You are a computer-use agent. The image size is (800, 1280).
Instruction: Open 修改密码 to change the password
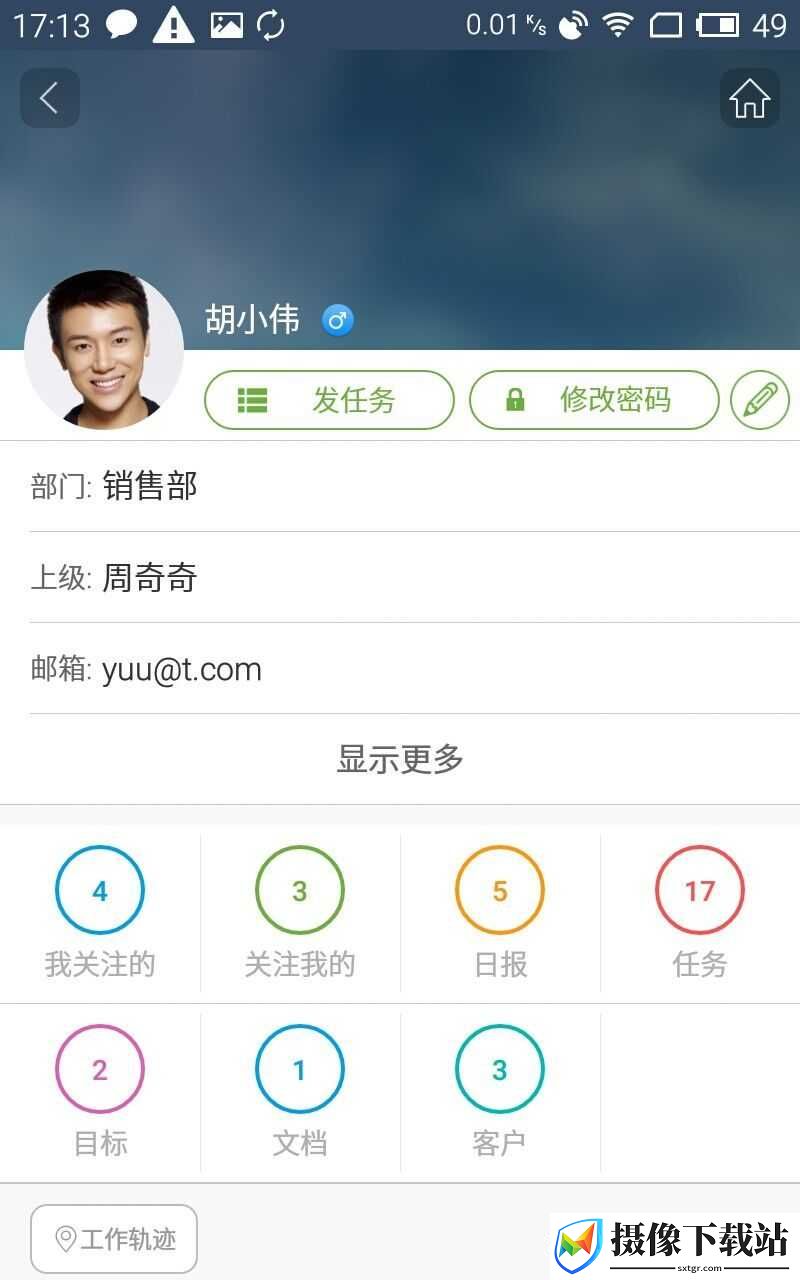click(x=594, y=400)
